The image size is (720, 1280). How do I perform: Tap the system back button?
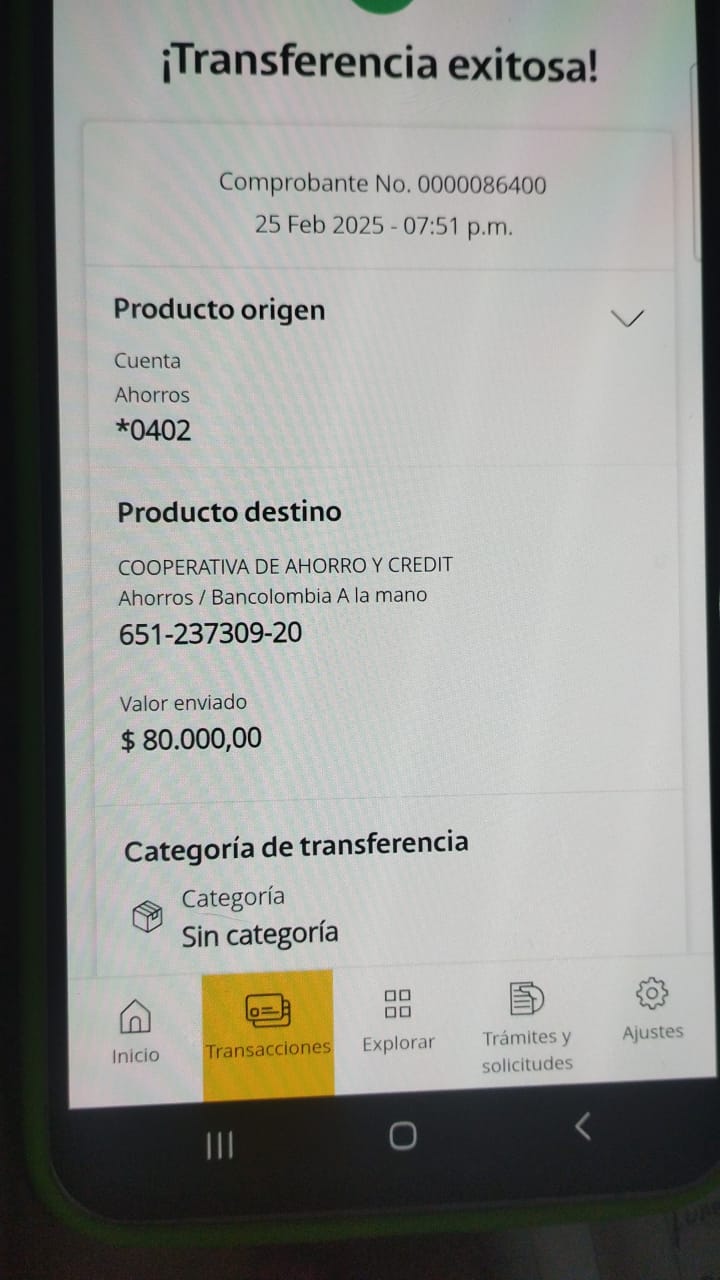coord(583,1127)
